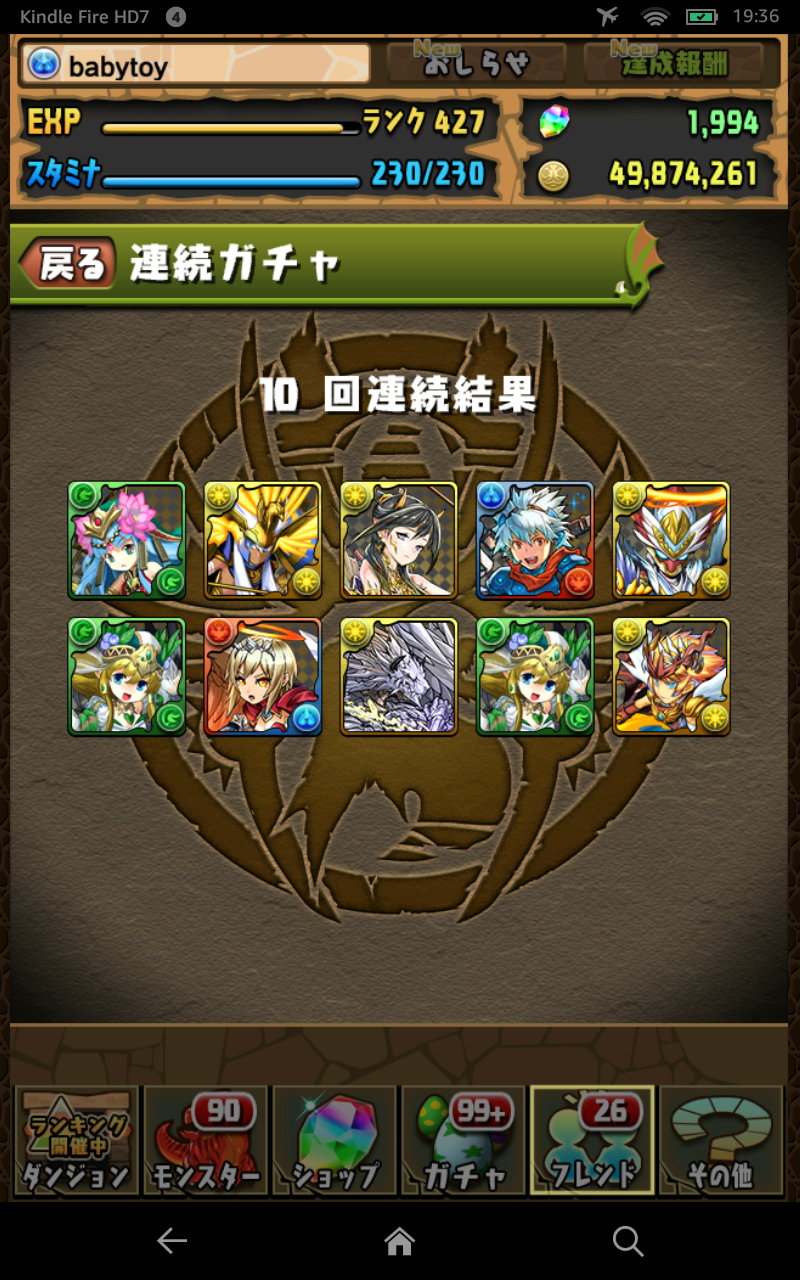View the golden peacock monster result

(x=263, y=541)
